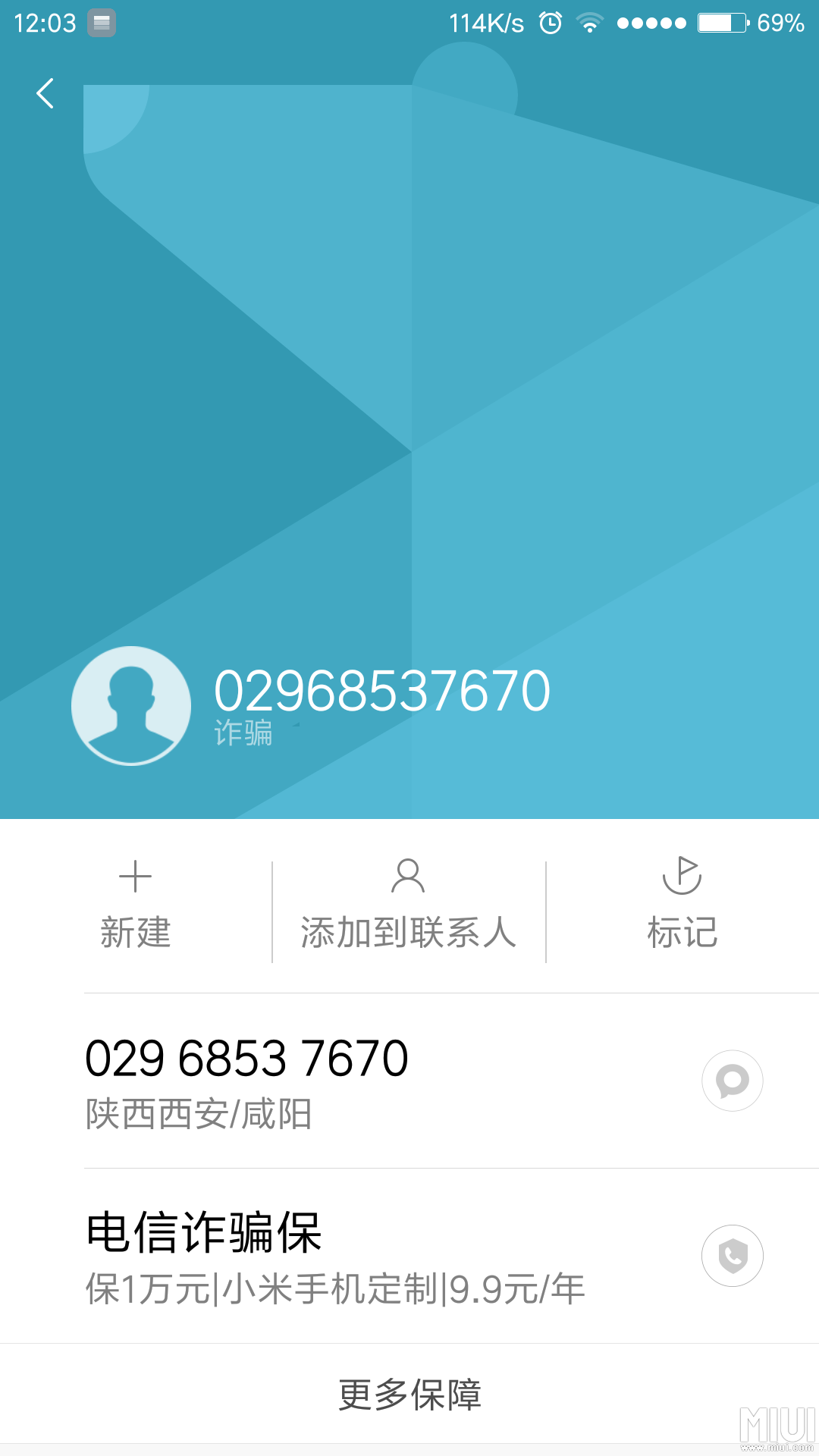
Task: Tap the plus icon above 新建
Action: 135,877
